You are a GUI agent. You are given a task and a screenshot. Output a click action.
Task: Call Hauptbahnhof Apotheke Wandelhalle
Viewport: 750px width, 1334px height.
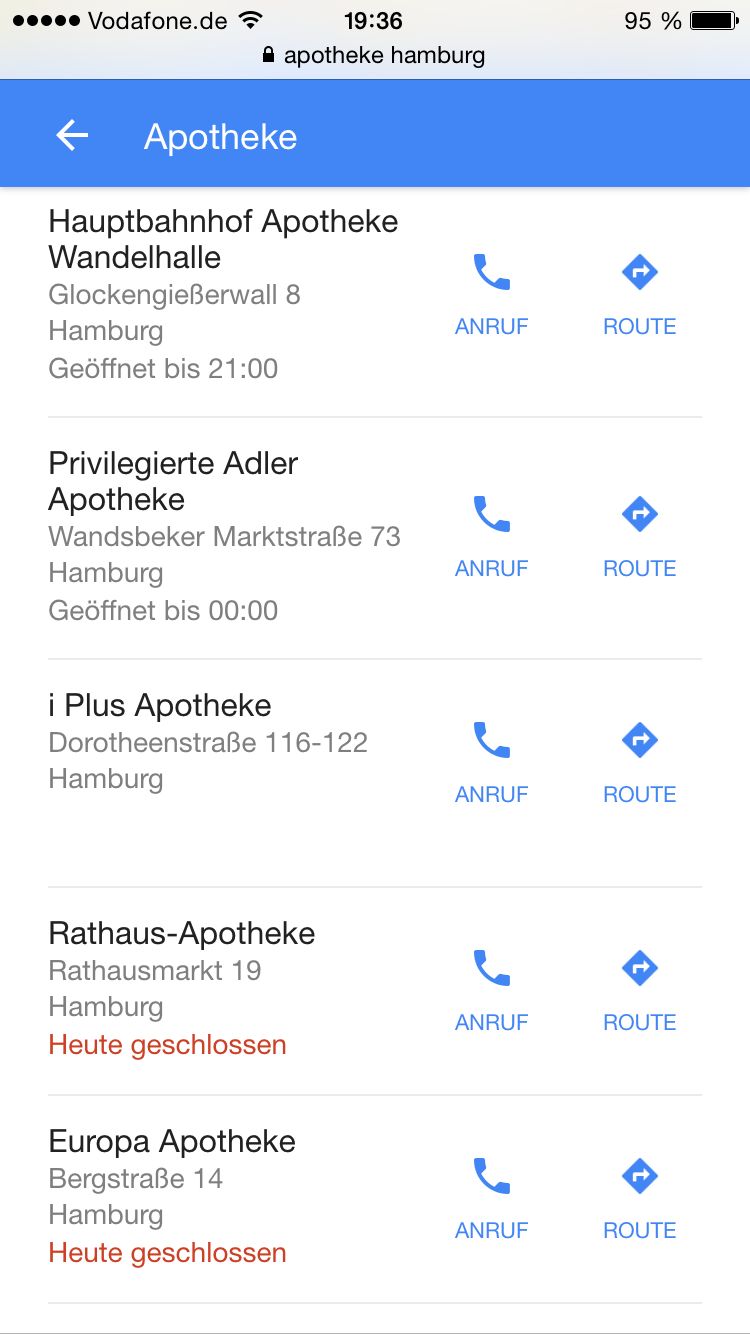pos(491,295)
